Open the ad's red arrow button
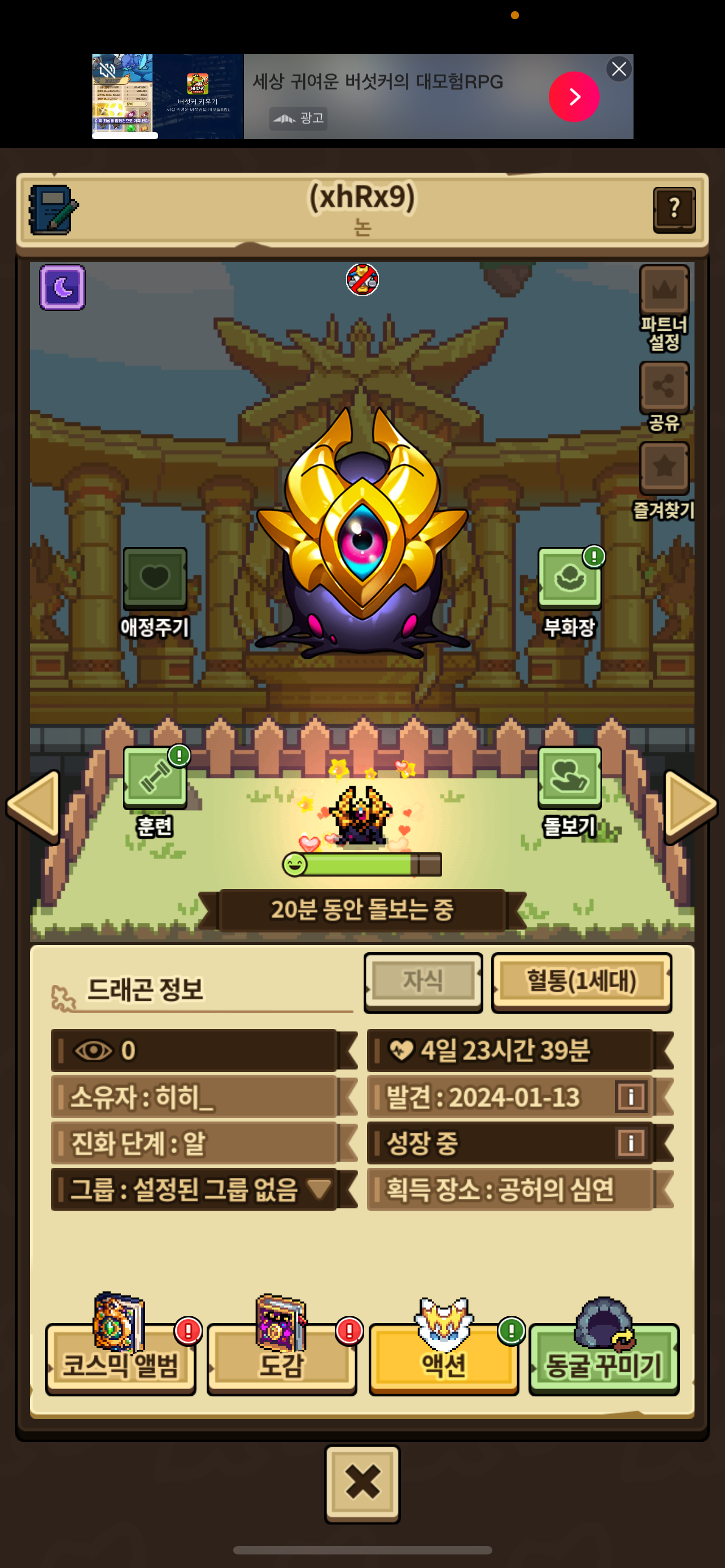 pyautogui.click(x=574, y=97)
